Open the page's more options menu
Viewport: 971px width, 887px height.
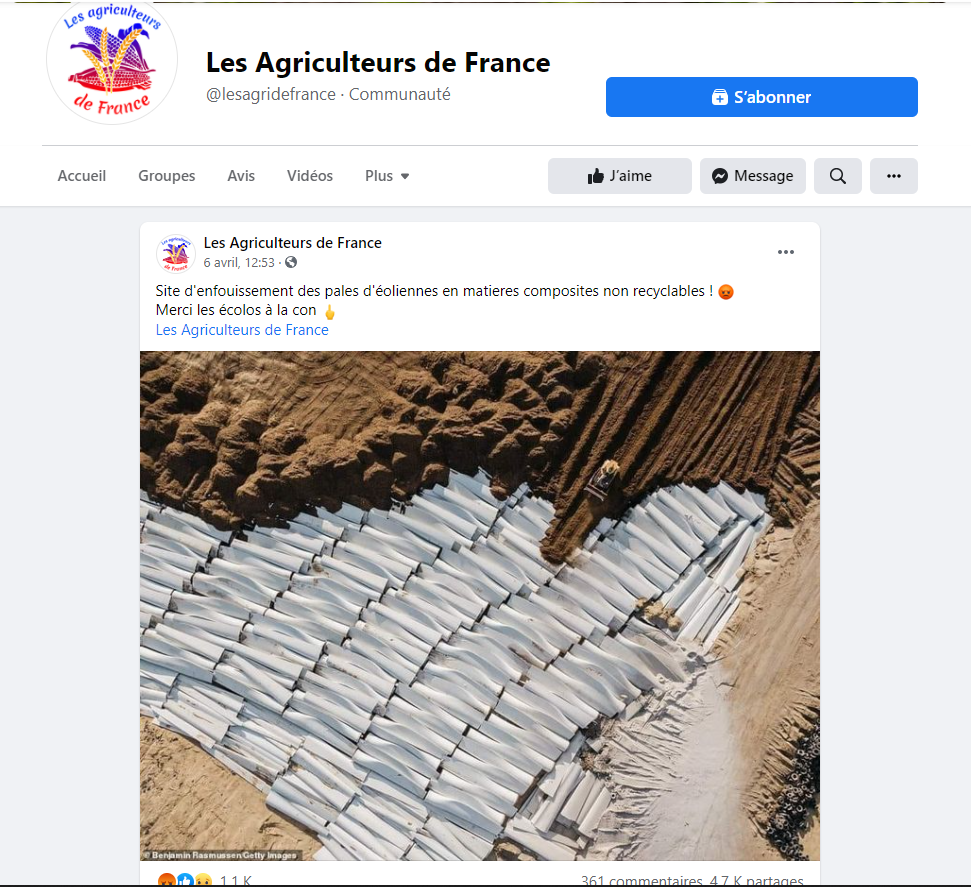click(x=893, y=176)
